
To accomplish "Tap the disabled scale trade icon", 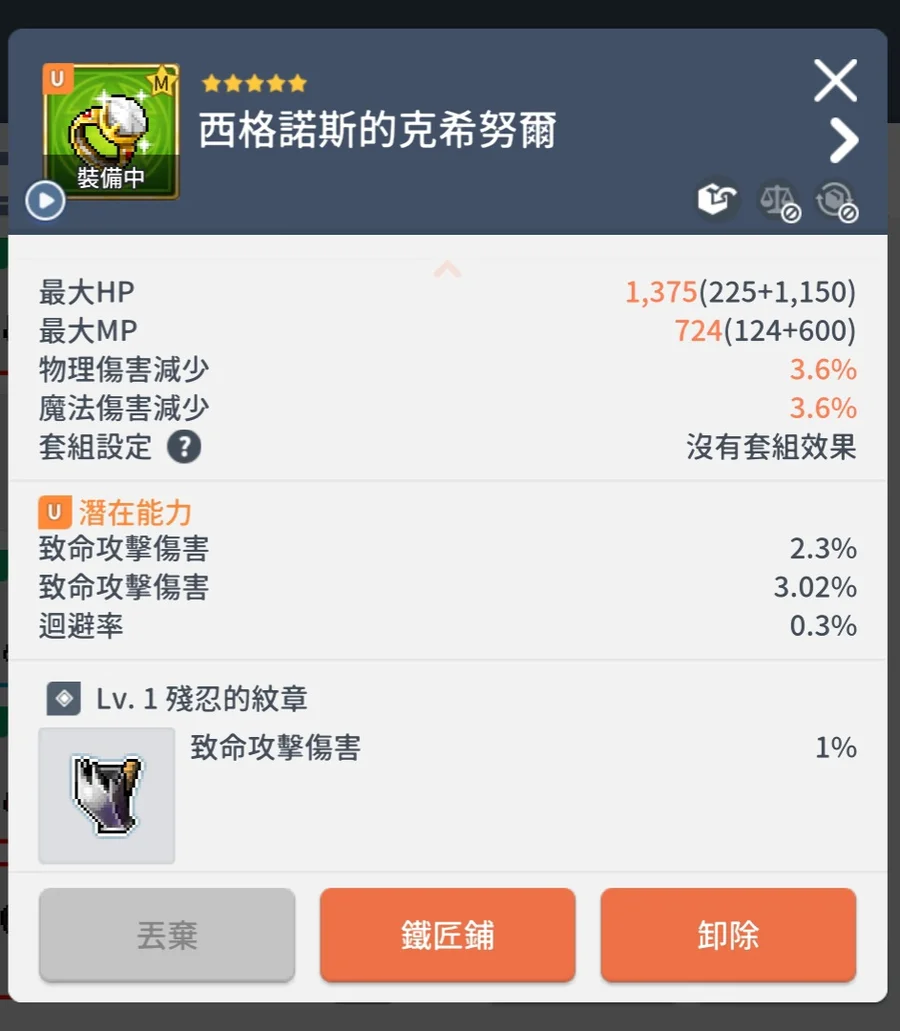I will coord(777,200).
